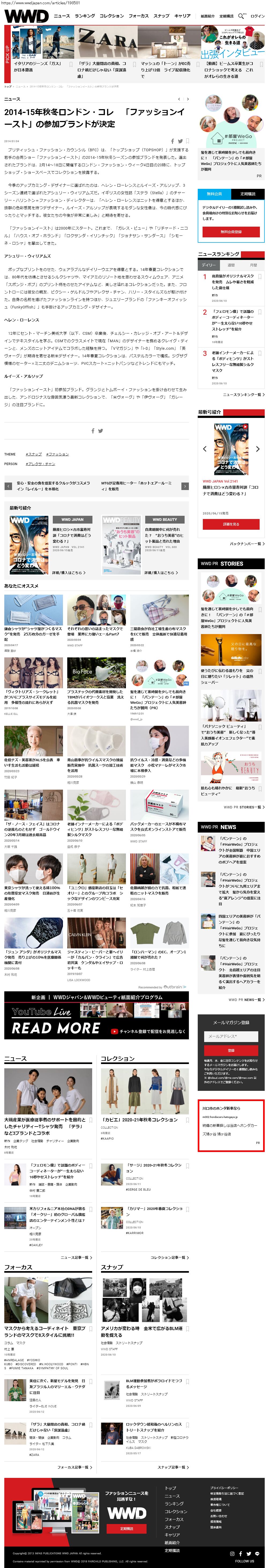Switch the news ranking to 週間

click(231, 265)
